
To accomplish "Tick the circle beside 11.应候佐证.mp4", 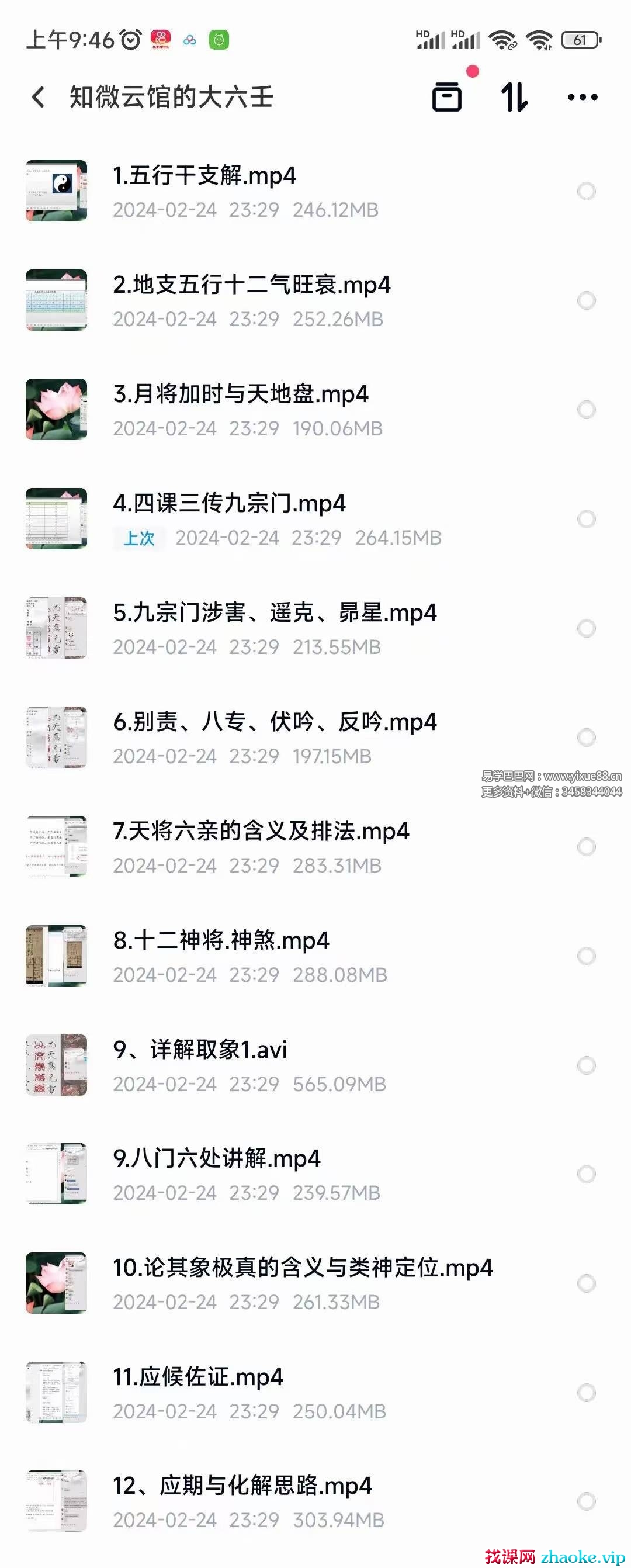I will pyautogui.click(x=587, y=1393).
